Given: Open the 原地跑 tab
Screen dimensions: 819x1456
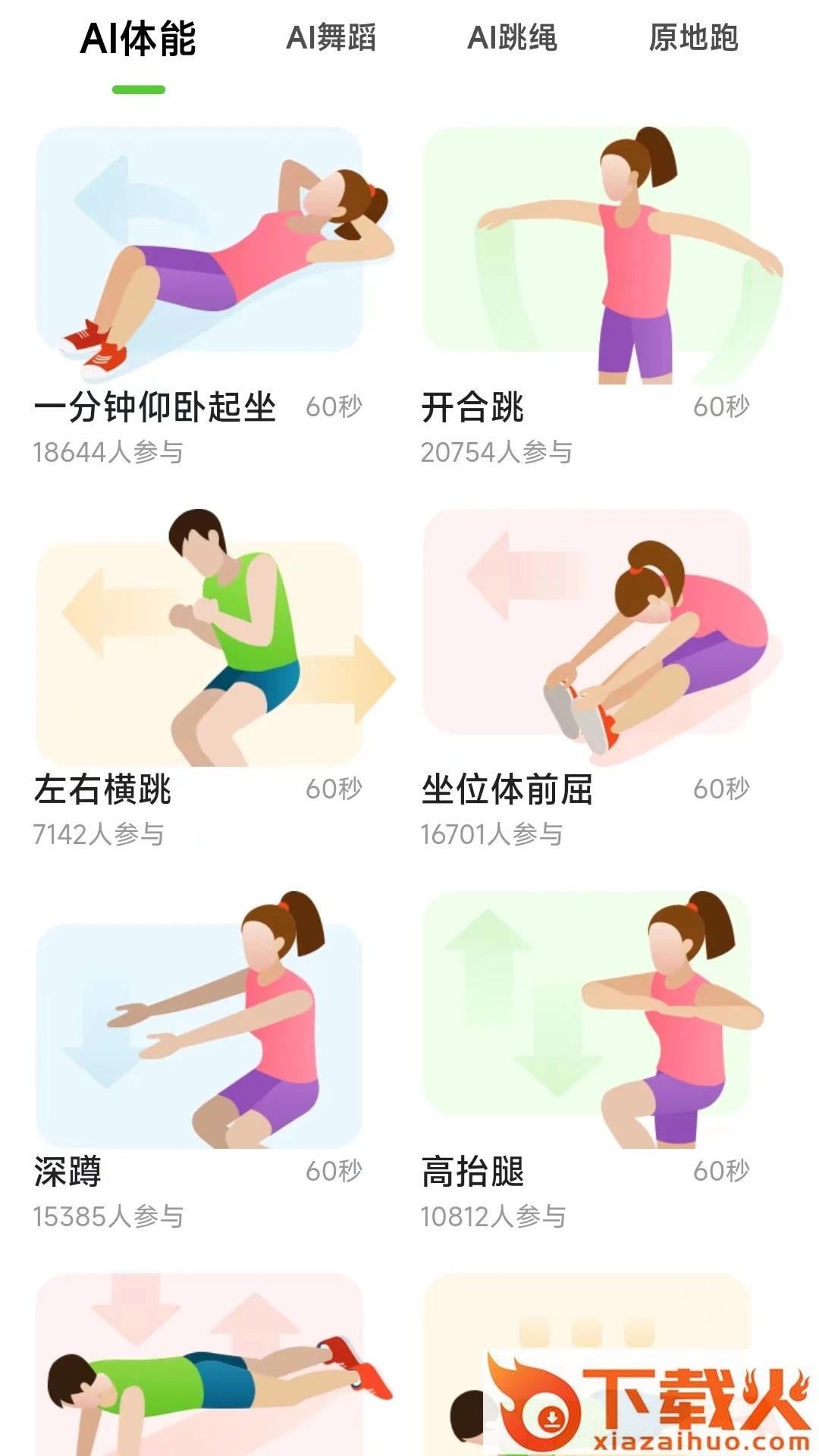Looking at the screenshot, I should coord(693,38).
